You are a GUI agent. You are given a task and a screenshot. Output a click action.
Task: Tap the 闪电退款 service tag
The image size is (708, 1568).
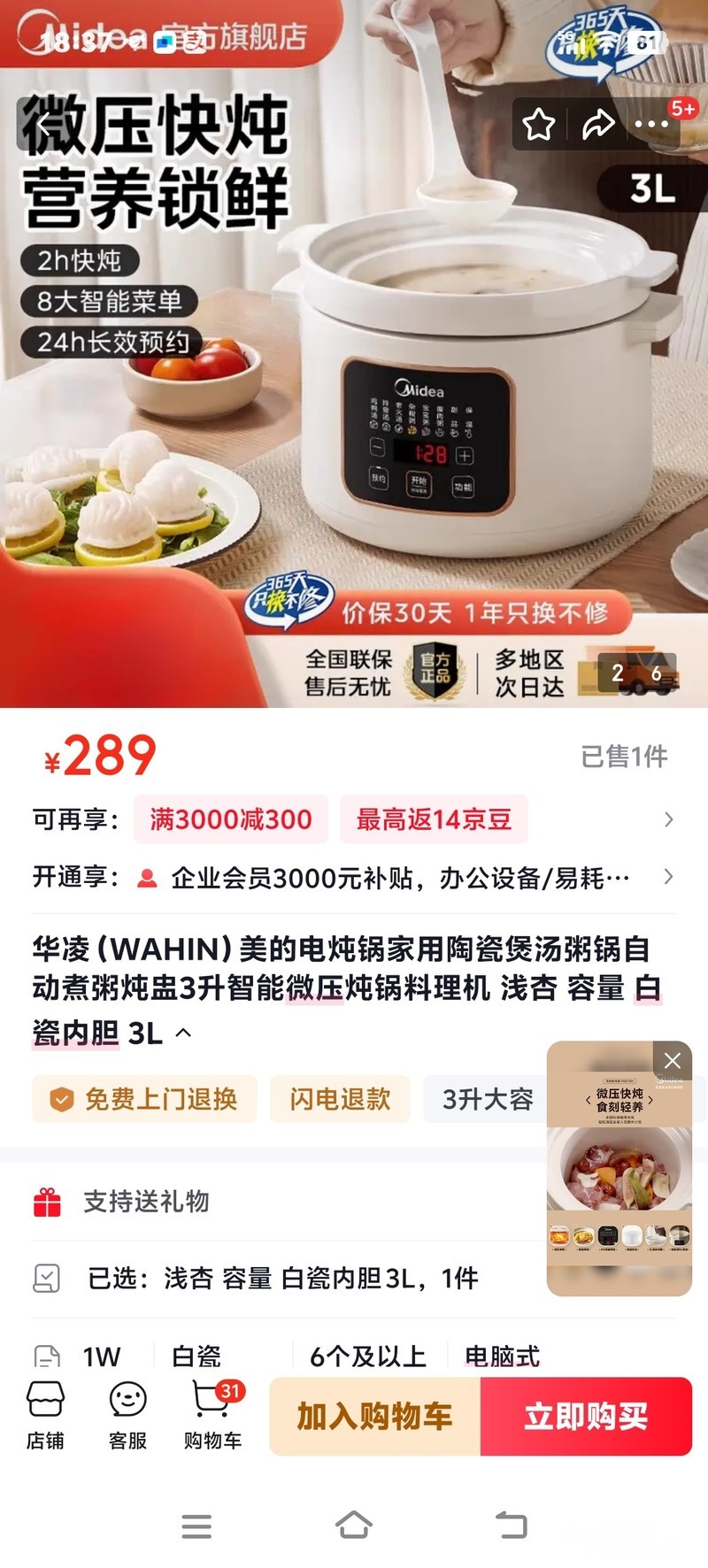coord(340,1099)
